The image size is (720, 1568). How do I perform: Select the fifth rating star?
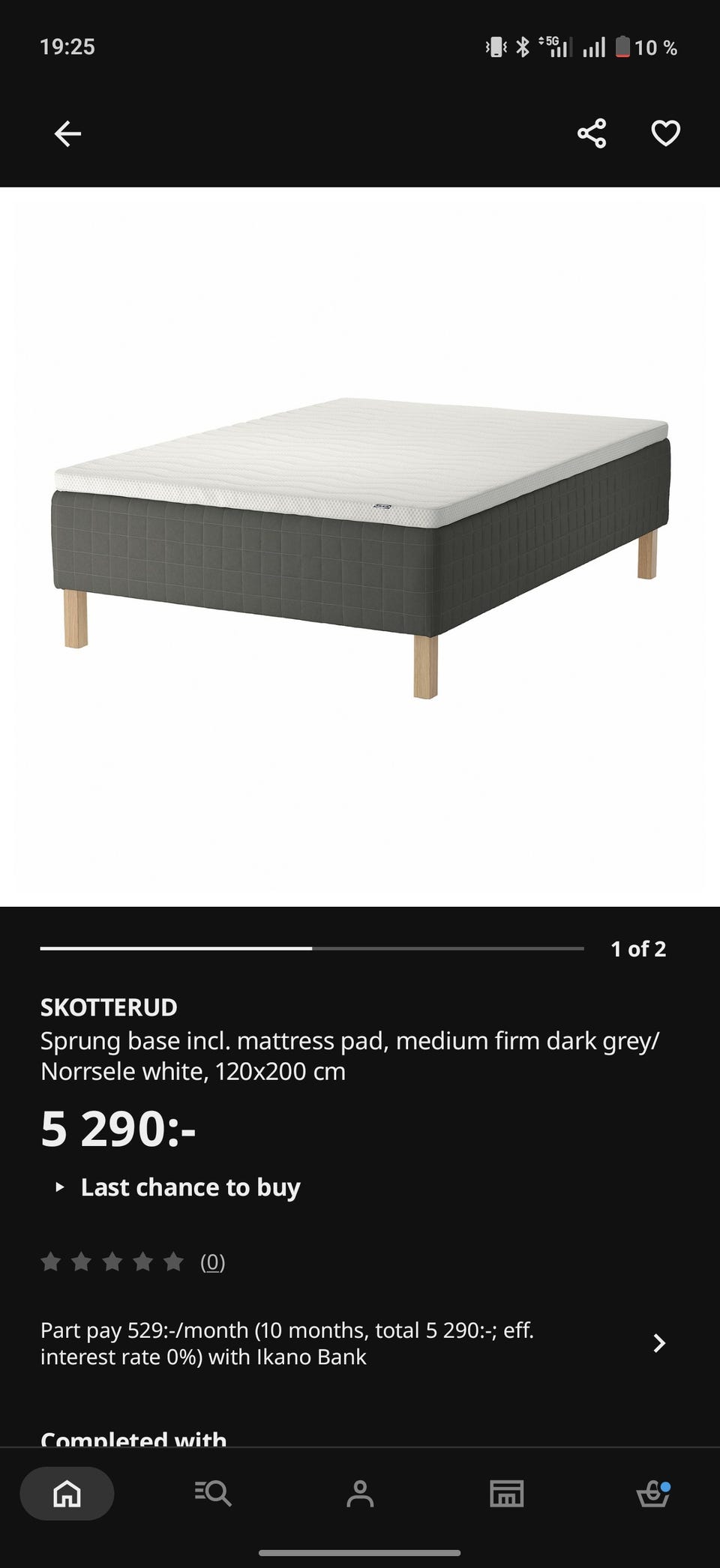pyautogui.click(x=174, y=1261)
